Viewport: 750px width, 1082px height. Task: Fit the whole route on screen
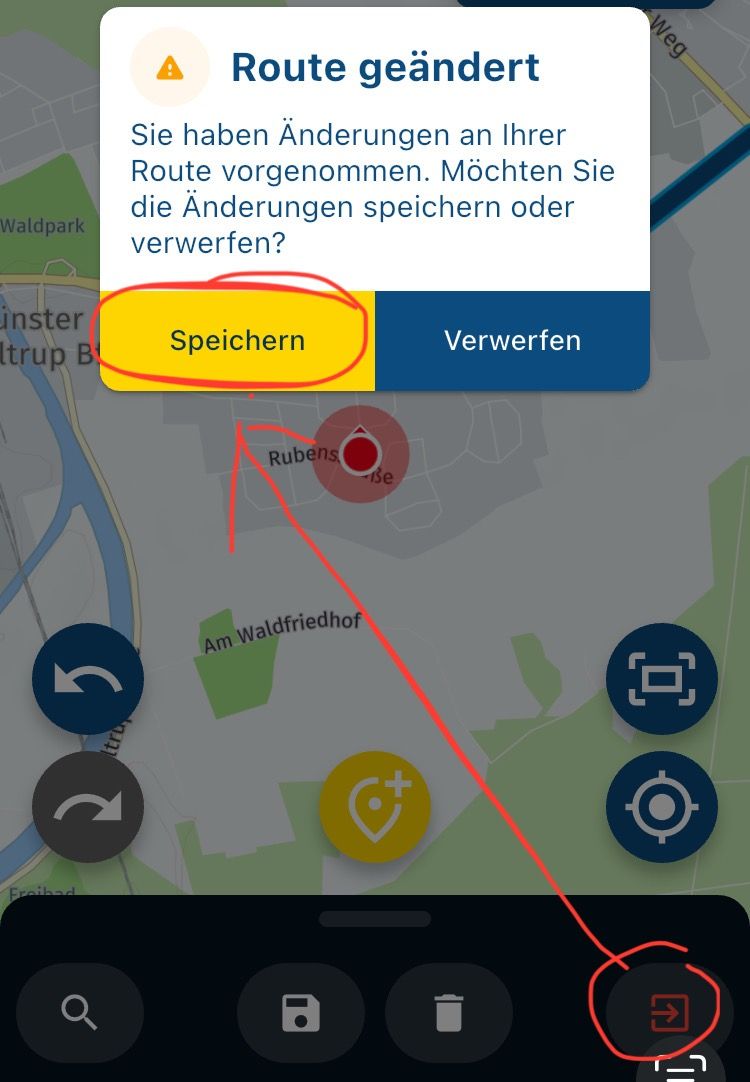pyautogui.click(x=661, y=680)
